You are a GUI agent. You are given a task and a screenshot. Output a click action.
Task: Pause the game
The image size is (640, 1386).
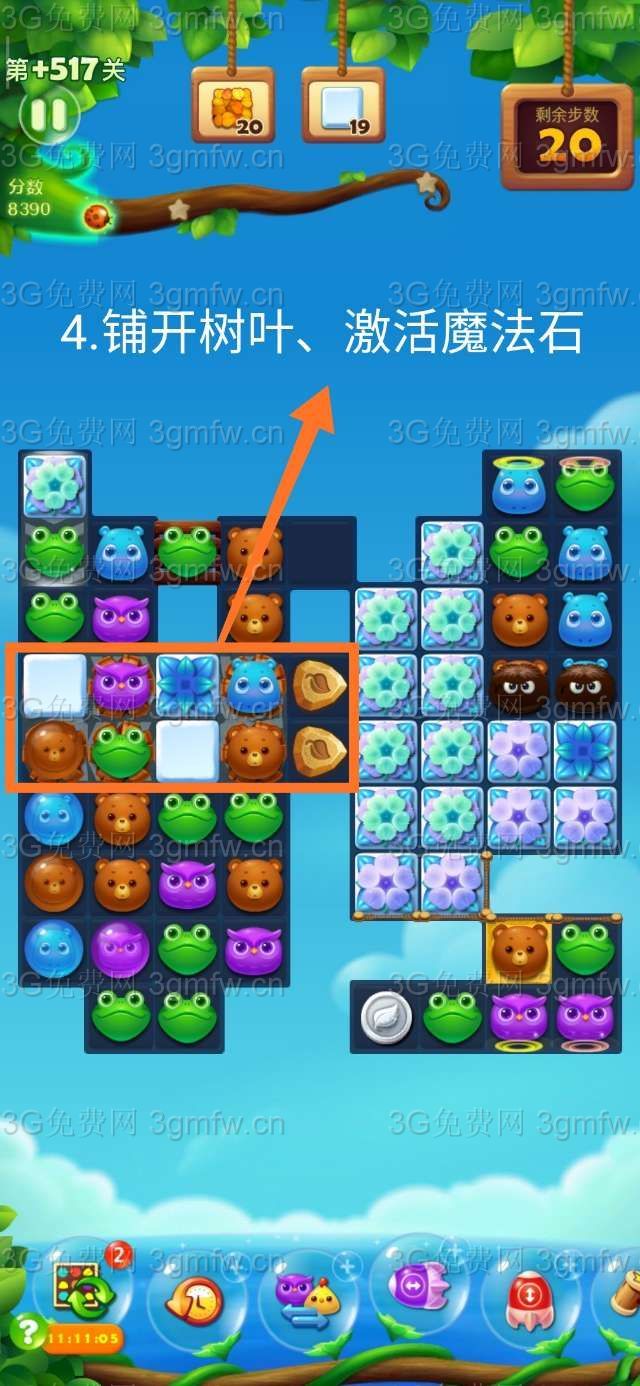tap(47, 115)
